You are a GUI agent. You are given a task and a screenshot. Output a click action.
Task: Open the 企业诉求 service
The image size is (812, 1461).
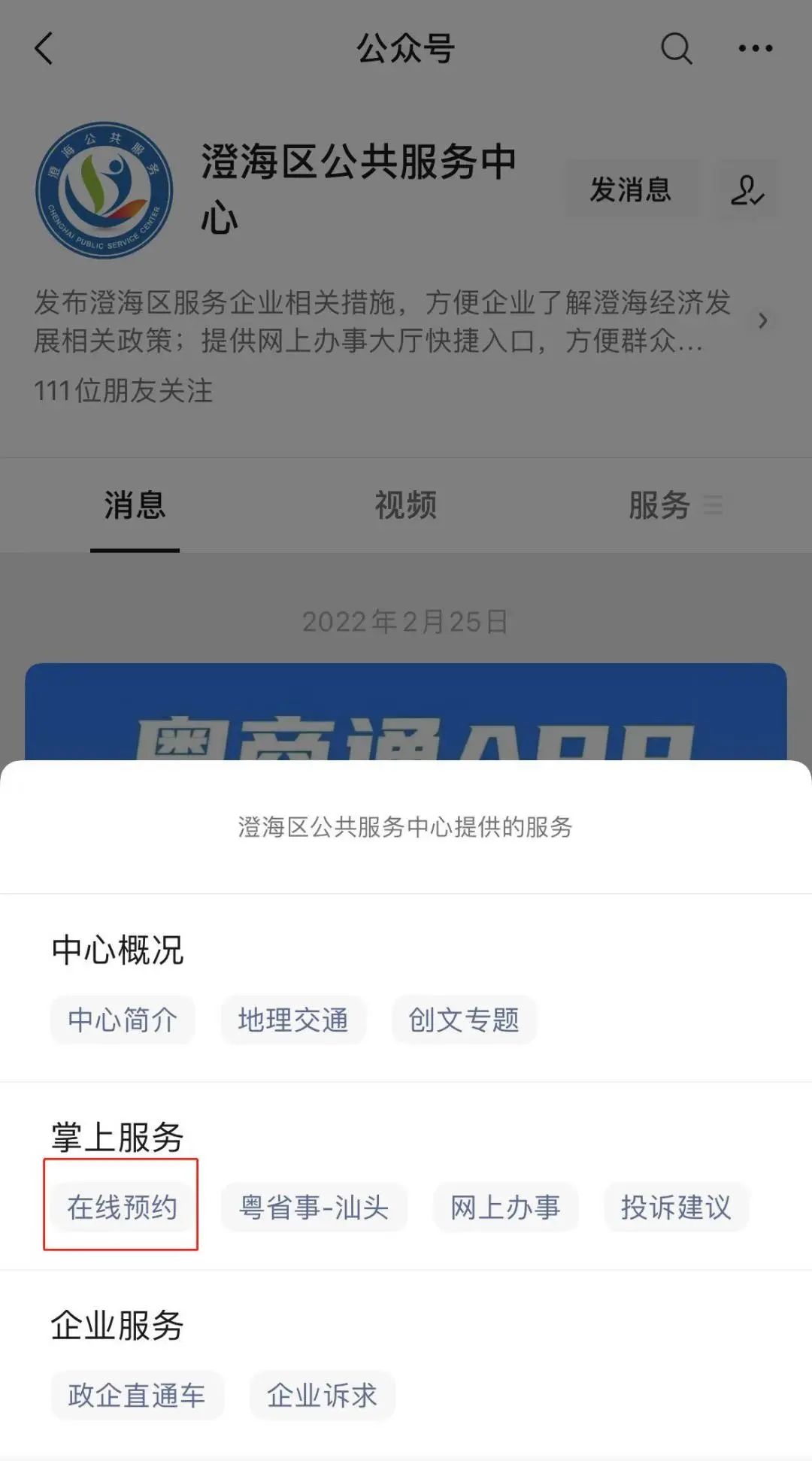(322, 1396)
